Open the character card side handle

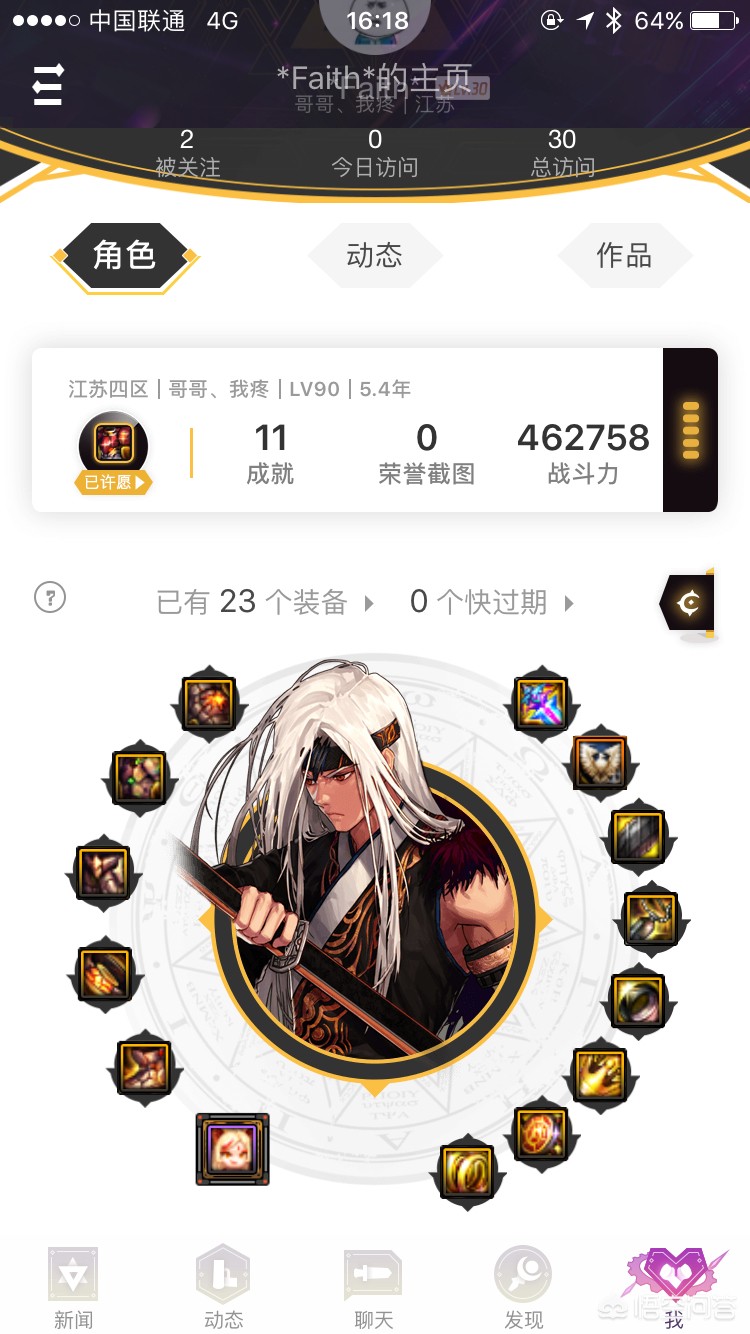(x=690, y=430)
